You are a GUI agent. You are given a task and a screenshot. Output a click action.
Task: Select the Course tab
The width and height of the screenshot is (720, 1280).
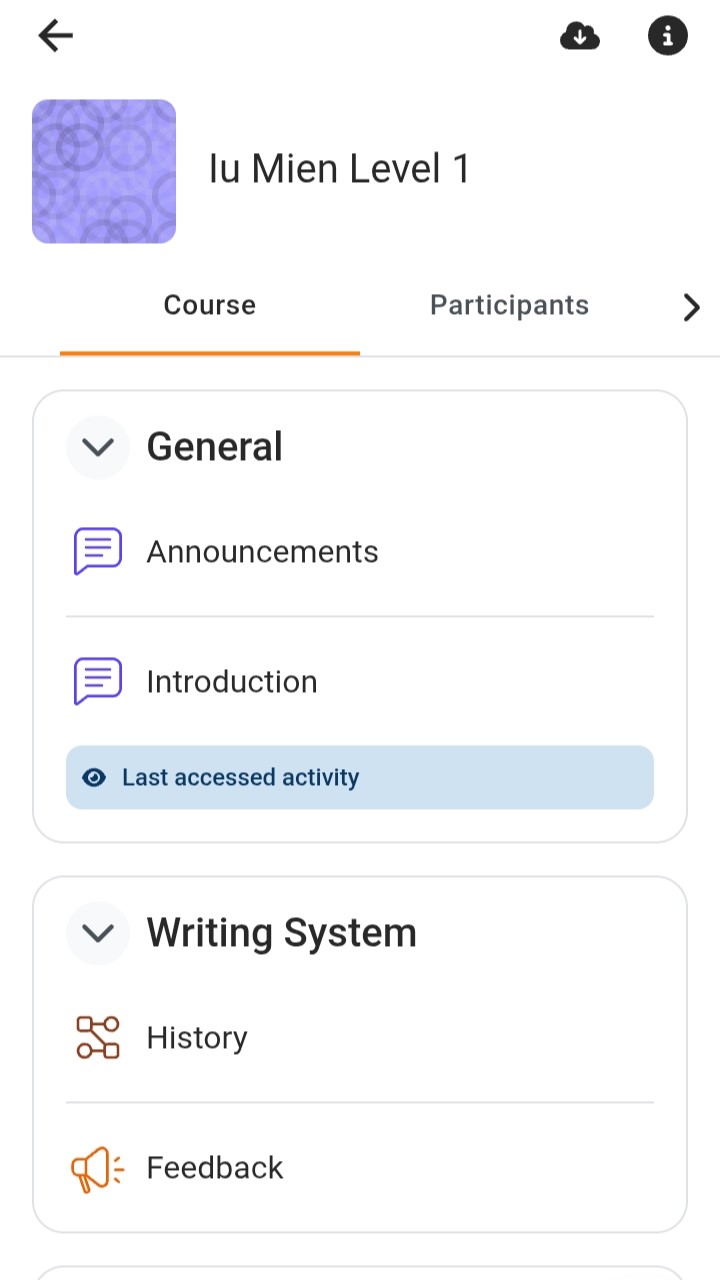210,305
